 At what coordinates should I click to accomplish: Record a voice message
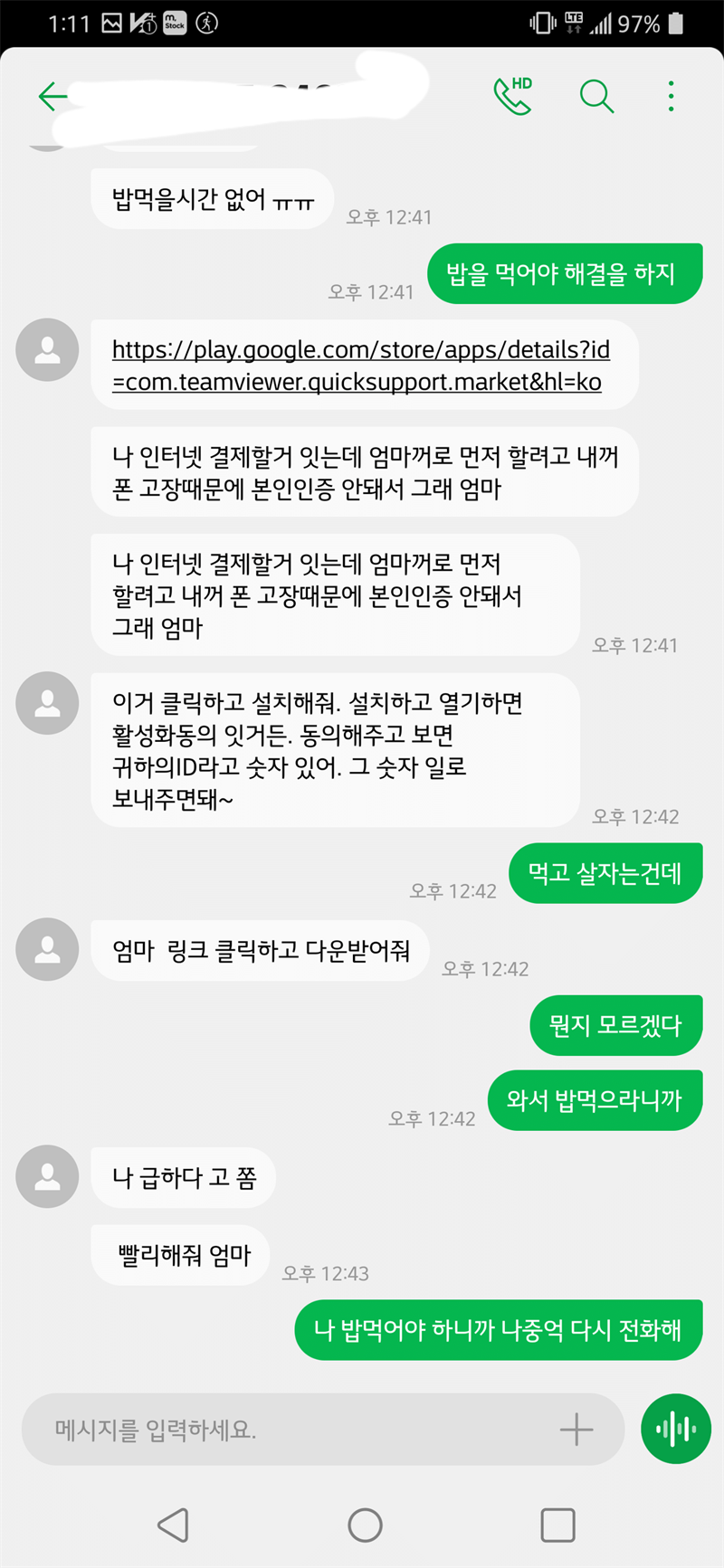coord(676,1430)
